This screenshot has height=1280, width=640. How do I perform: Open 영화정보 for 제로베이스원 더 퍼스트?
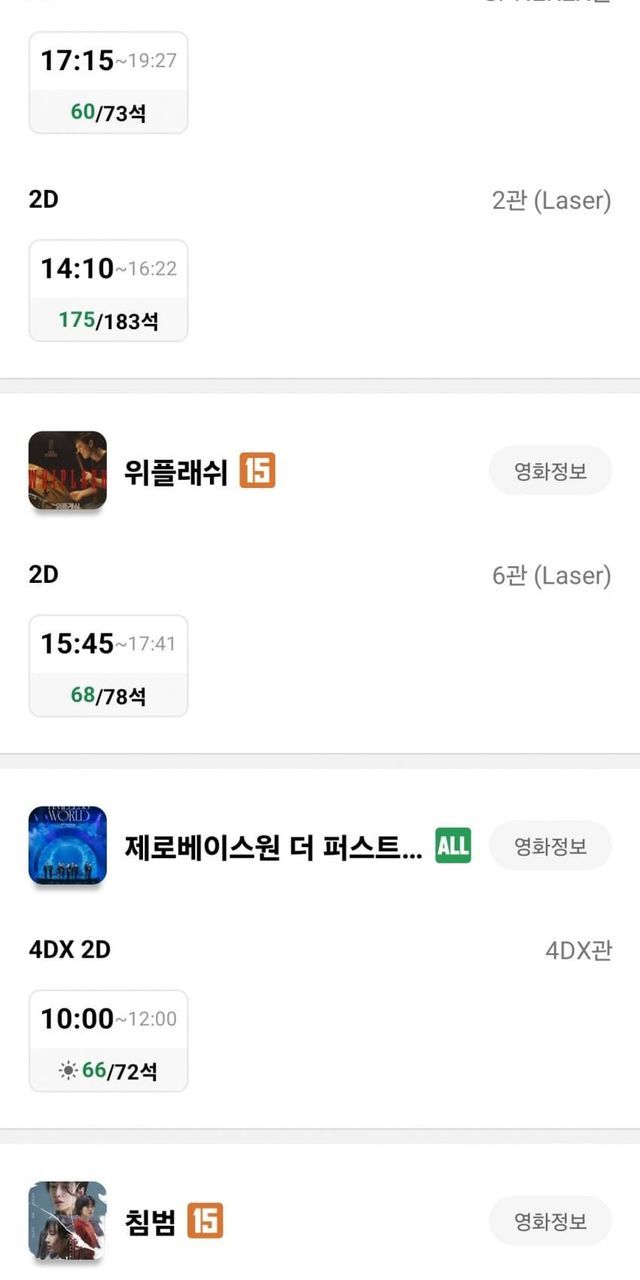click(x=550, y=846)
